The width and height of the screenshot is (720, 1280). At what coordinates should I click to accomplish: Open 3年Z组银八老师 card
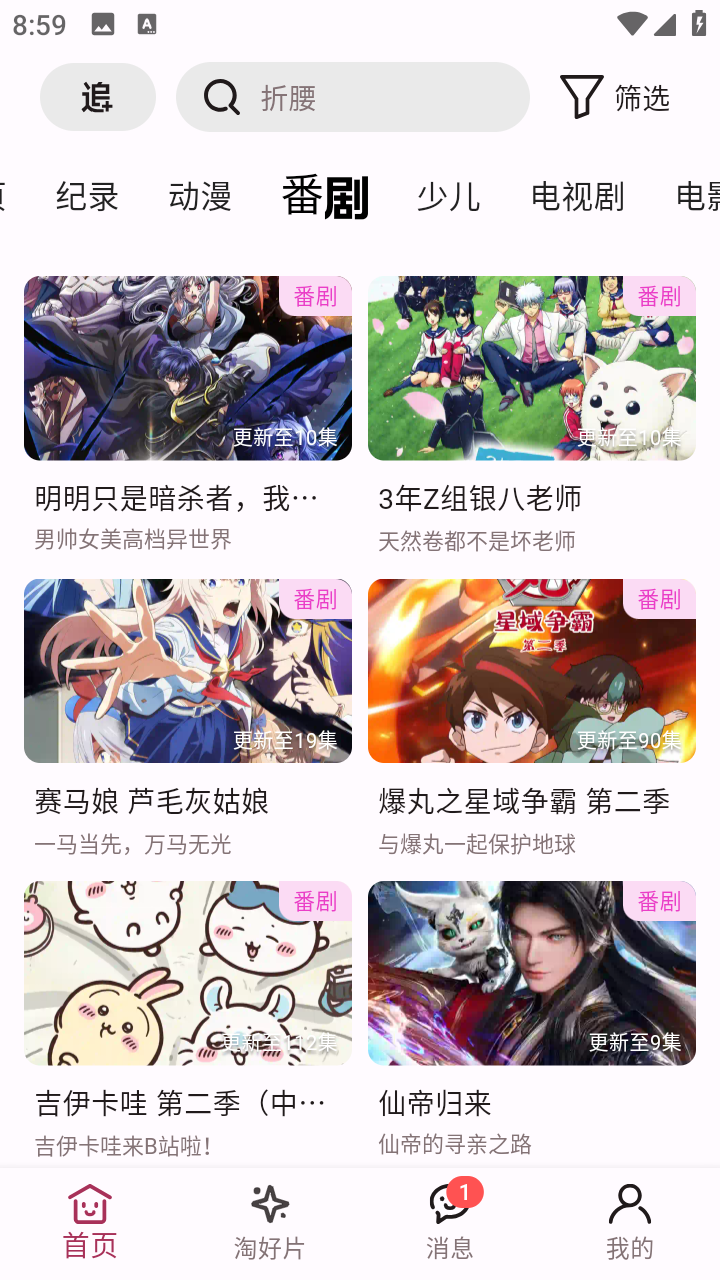click(x=531, y=368)
